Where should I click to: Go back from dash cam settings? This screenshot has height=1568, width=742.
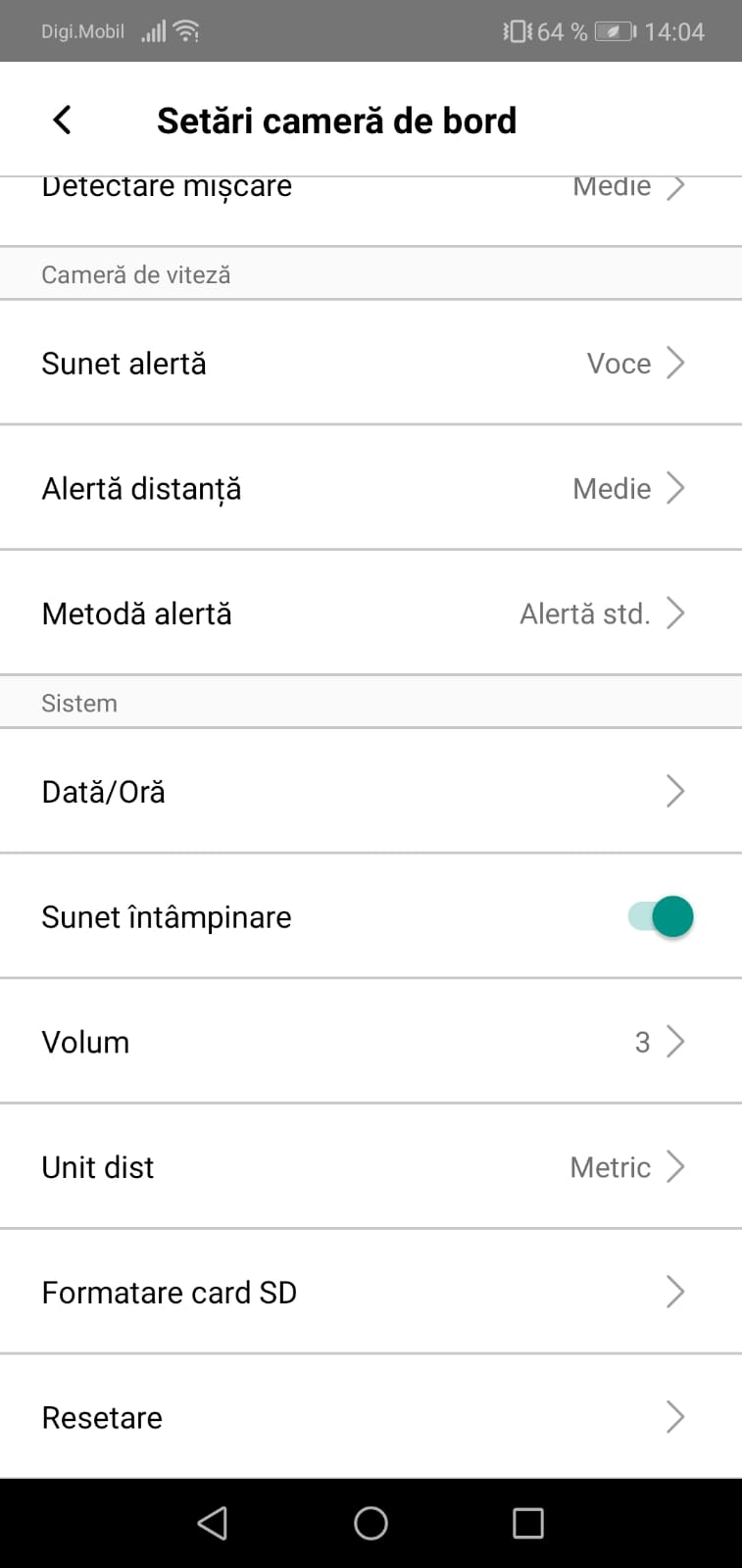62,121
